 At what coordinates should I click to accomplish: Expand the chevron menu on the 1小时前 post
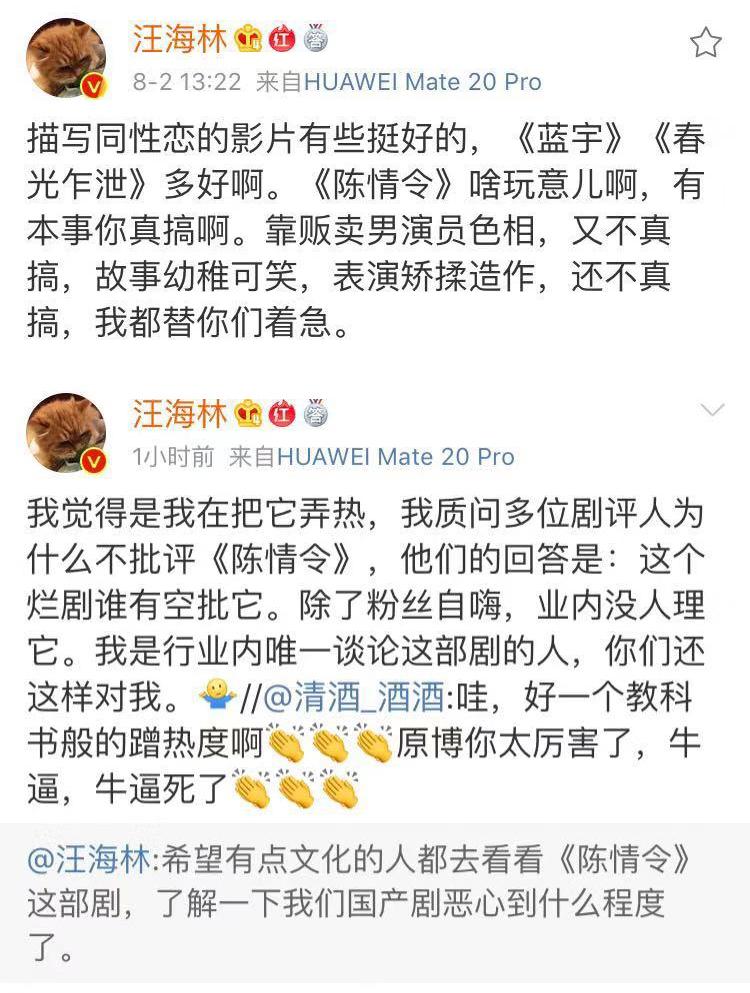point(712,410)
